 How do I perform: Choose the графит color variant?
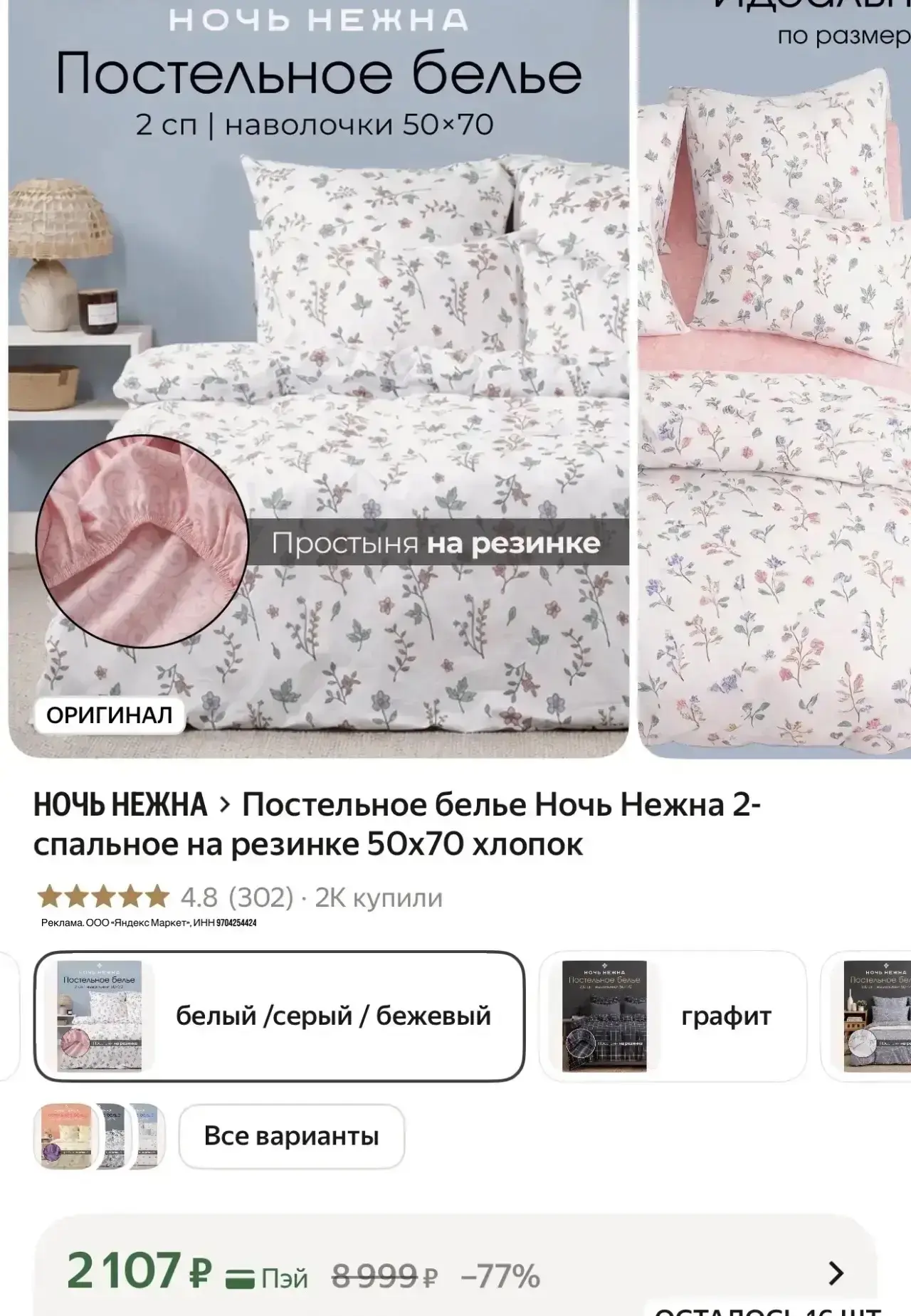click(673, 1016)
